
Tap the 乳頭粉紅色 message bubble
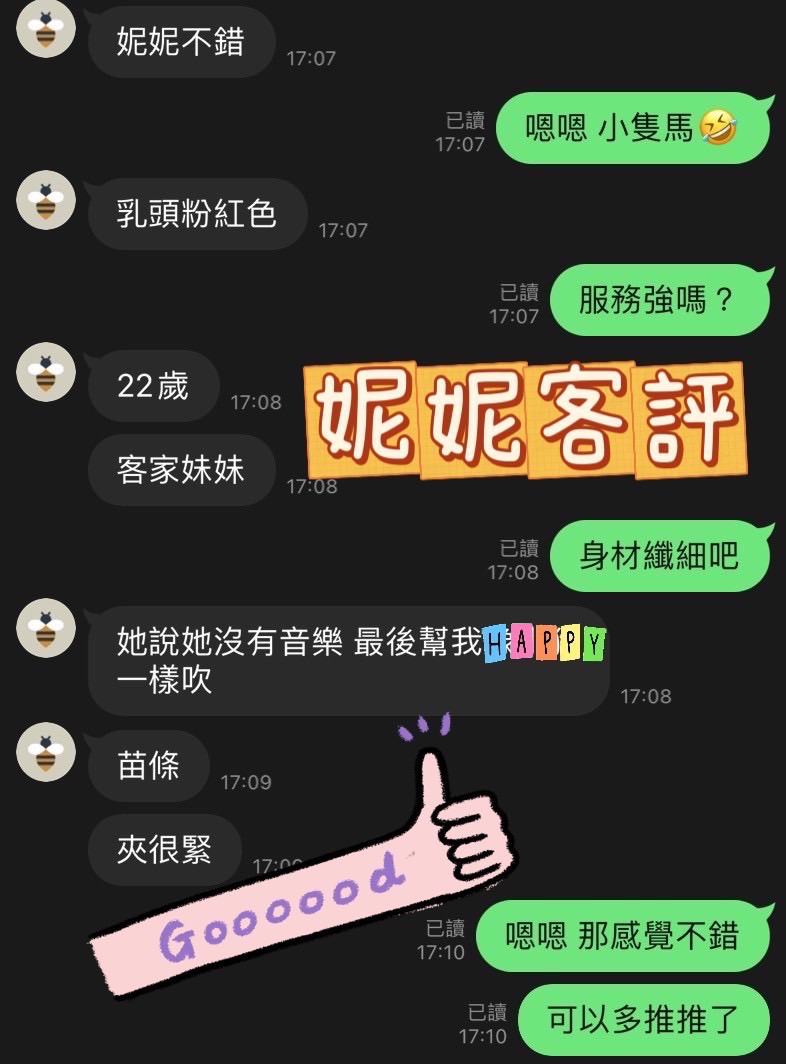pos(196,211)
